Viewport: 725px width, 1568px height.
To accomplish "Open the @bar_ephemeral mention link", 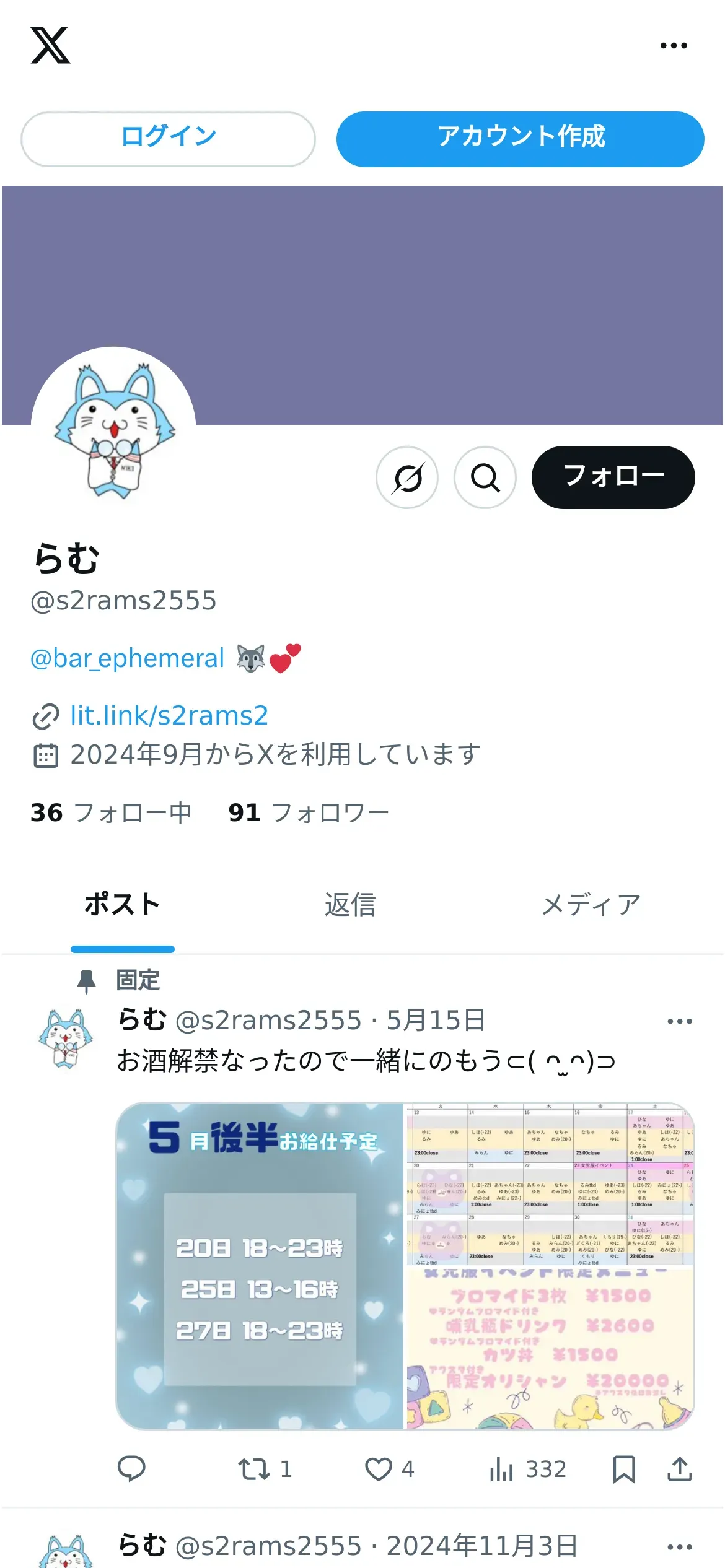I will click(x=128, y=658).
